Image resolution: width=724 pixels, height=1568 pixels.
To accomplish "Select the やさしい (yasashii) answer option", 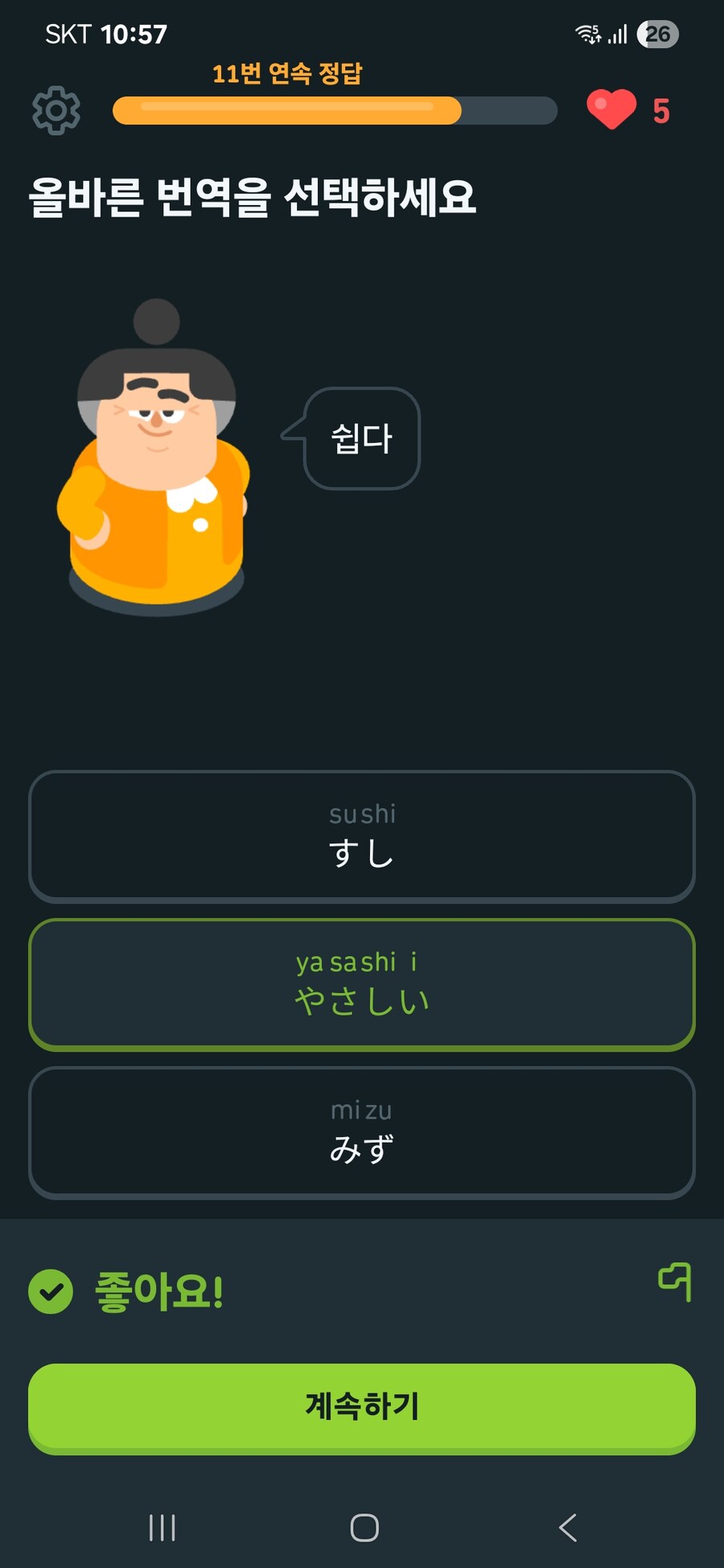I will click(362, 984).
